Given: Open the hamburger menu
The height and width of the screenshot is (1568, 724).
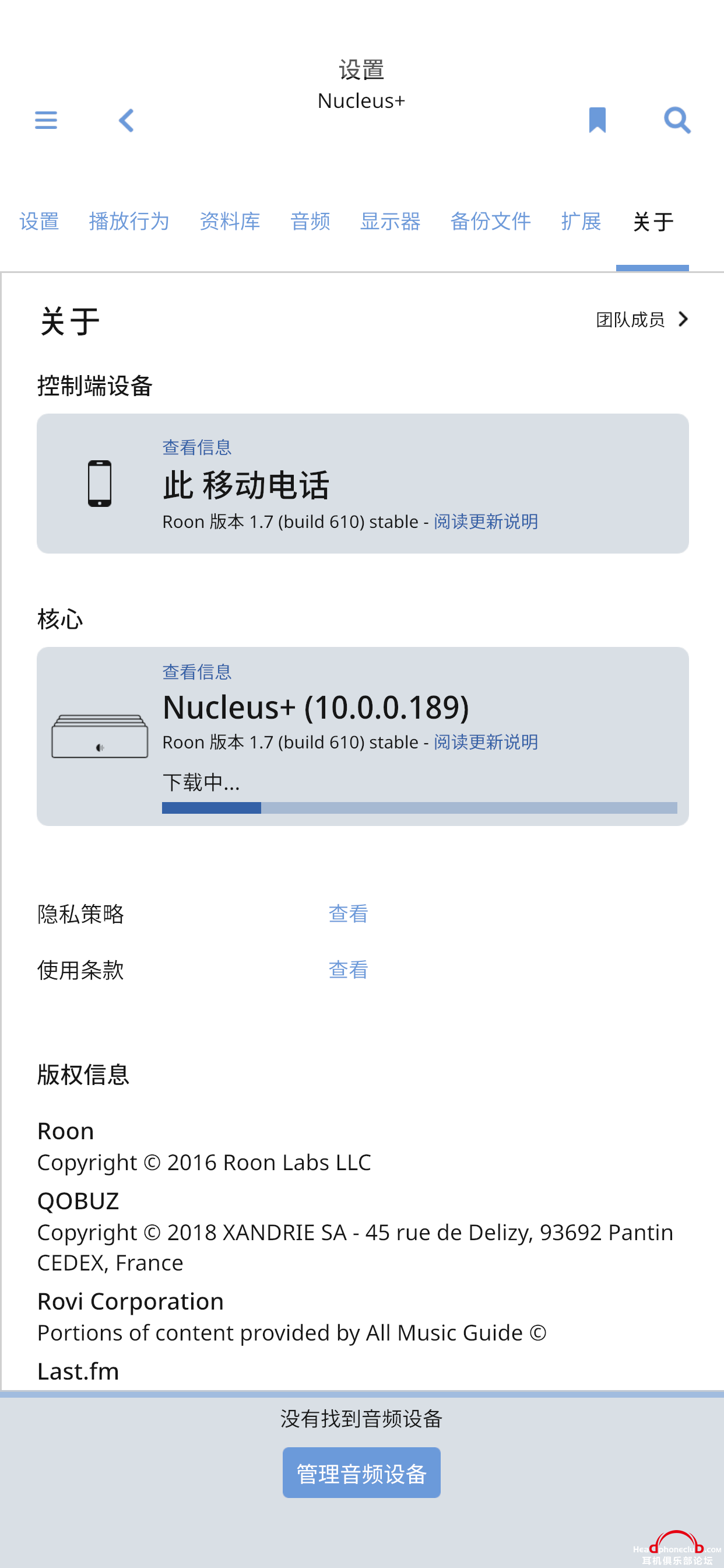Looking at the screenshot, I should click(x=46, y=120).
